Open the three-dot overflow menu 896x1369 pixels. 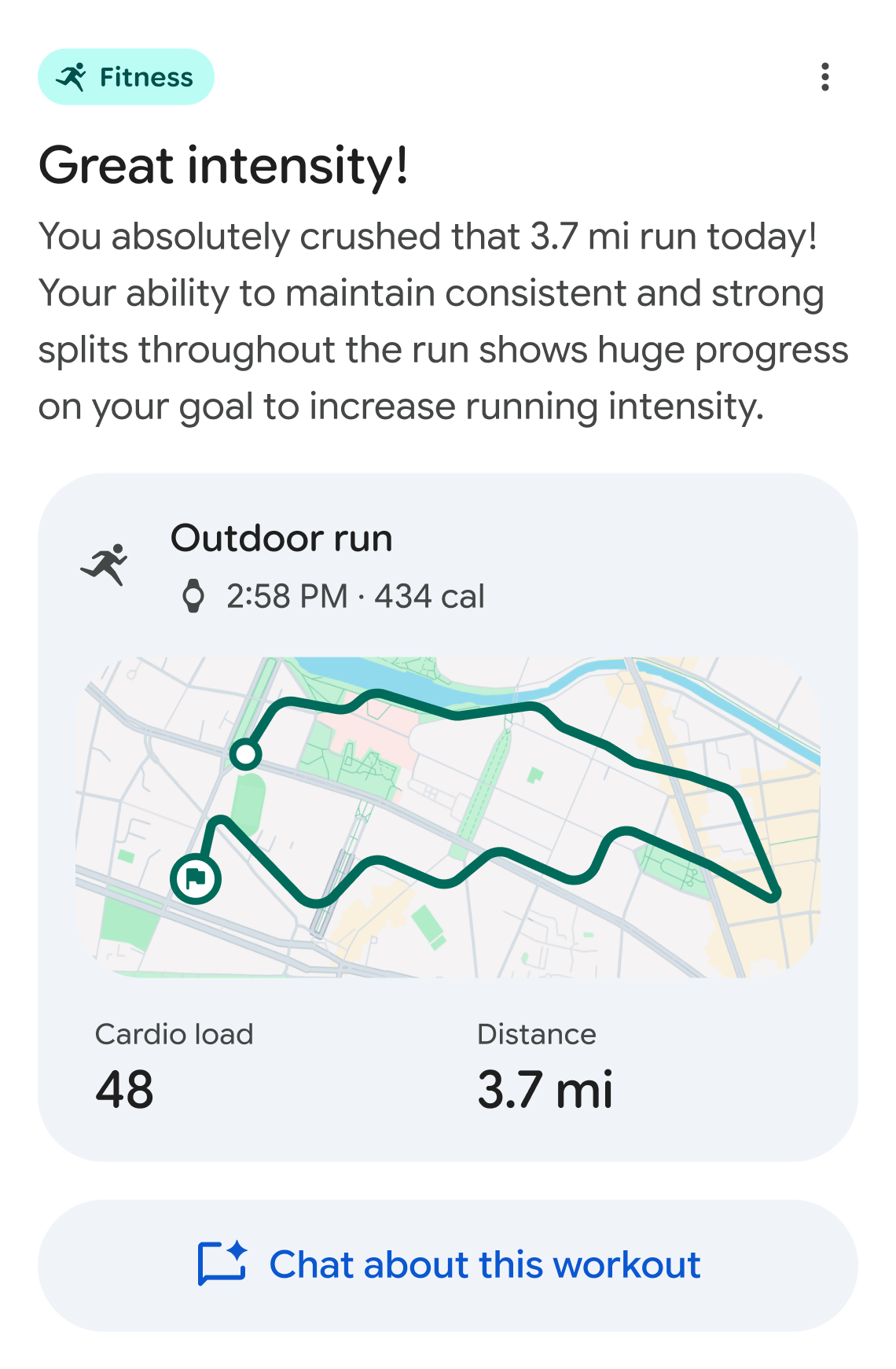coord(824,77)
